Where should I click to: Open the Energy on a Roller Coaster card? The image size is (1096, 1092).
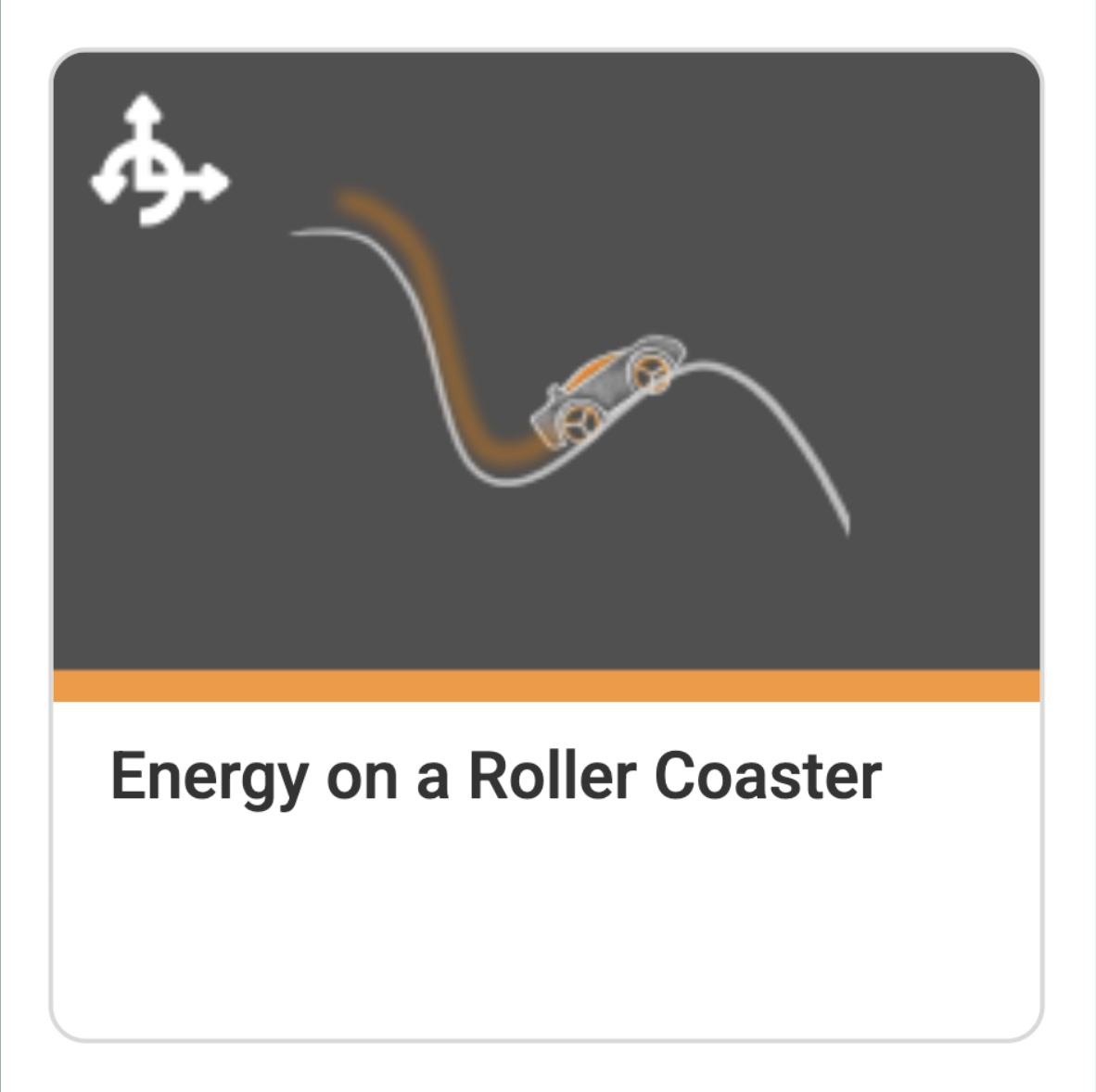tap(546, 545)
